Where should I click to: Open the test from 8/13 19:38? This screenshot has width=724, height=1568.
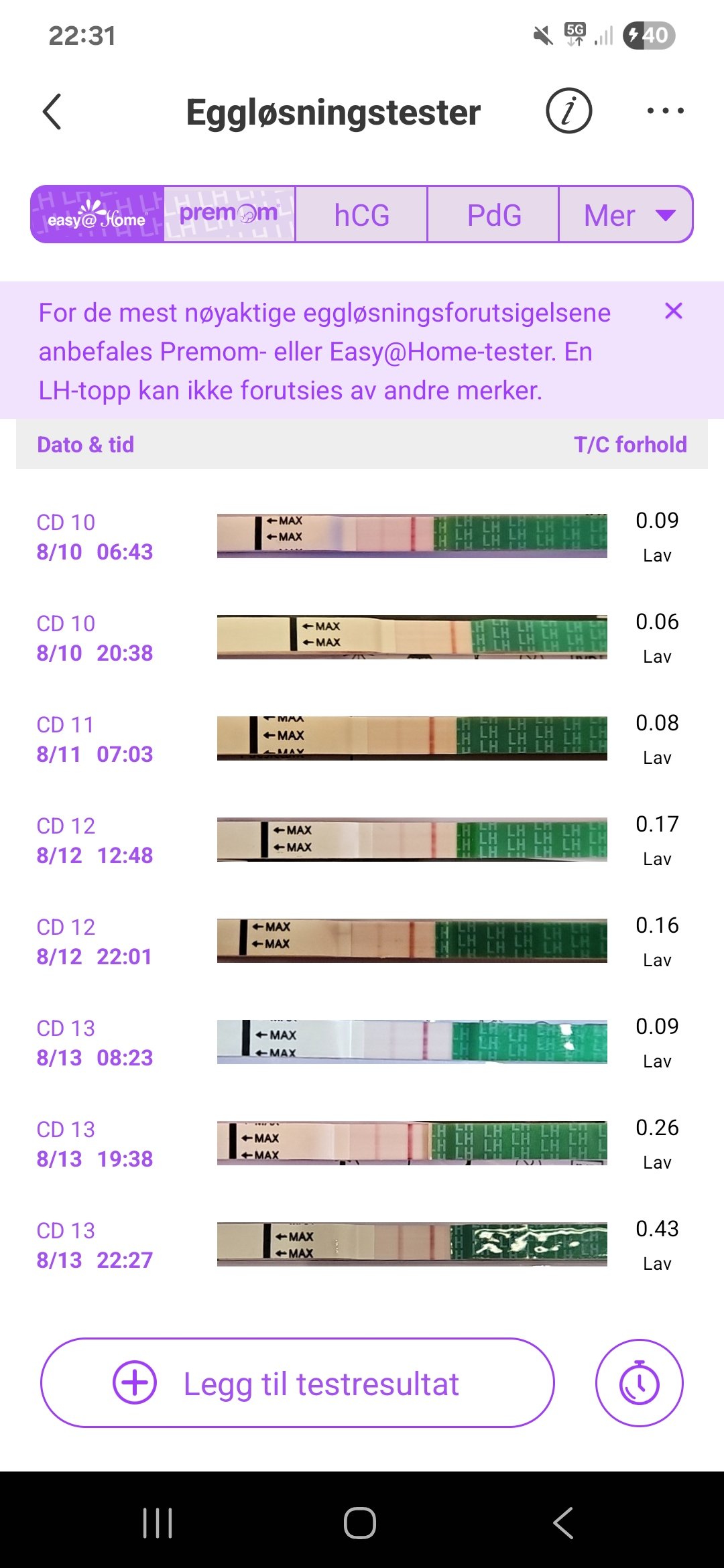(362, 1144)
